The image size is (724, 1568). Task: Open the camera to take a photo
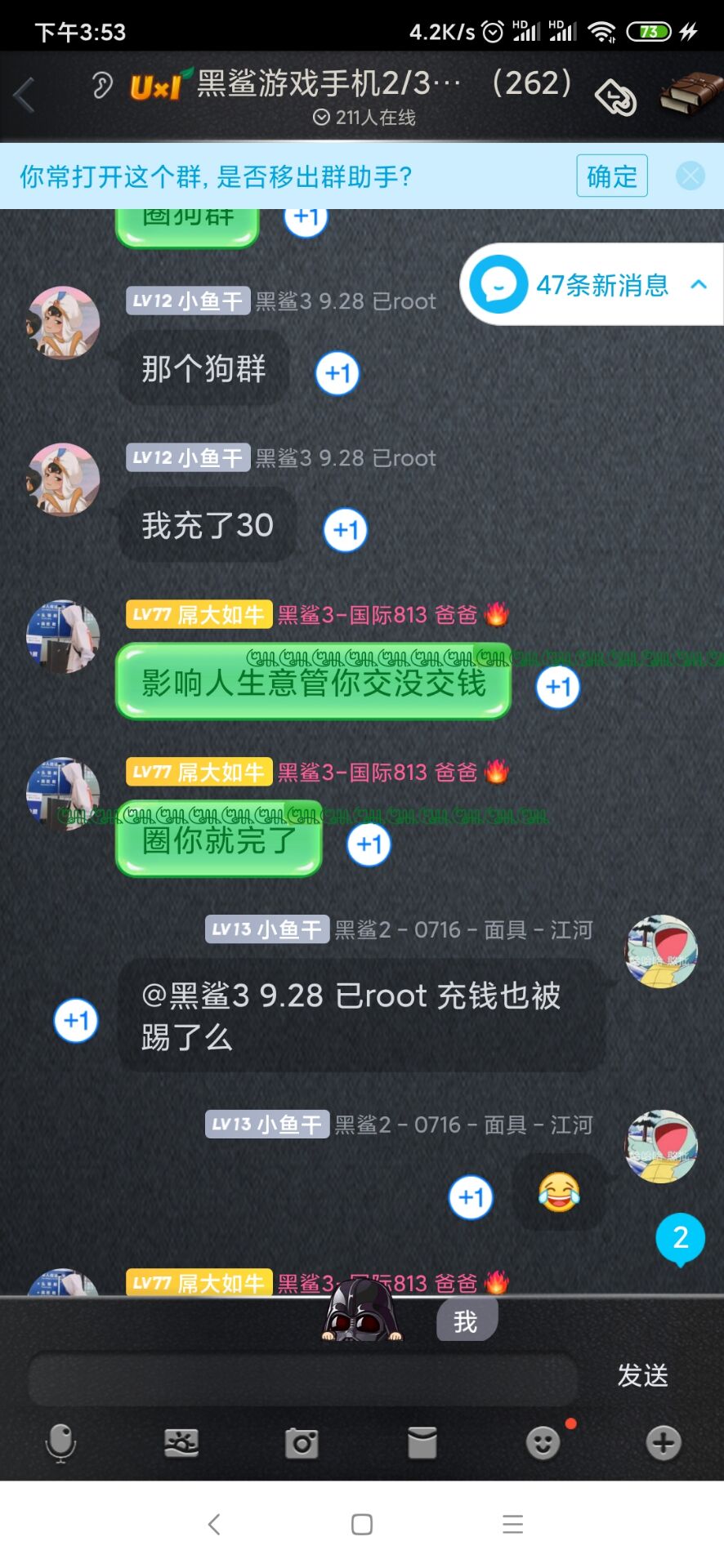click(302, 1444)
